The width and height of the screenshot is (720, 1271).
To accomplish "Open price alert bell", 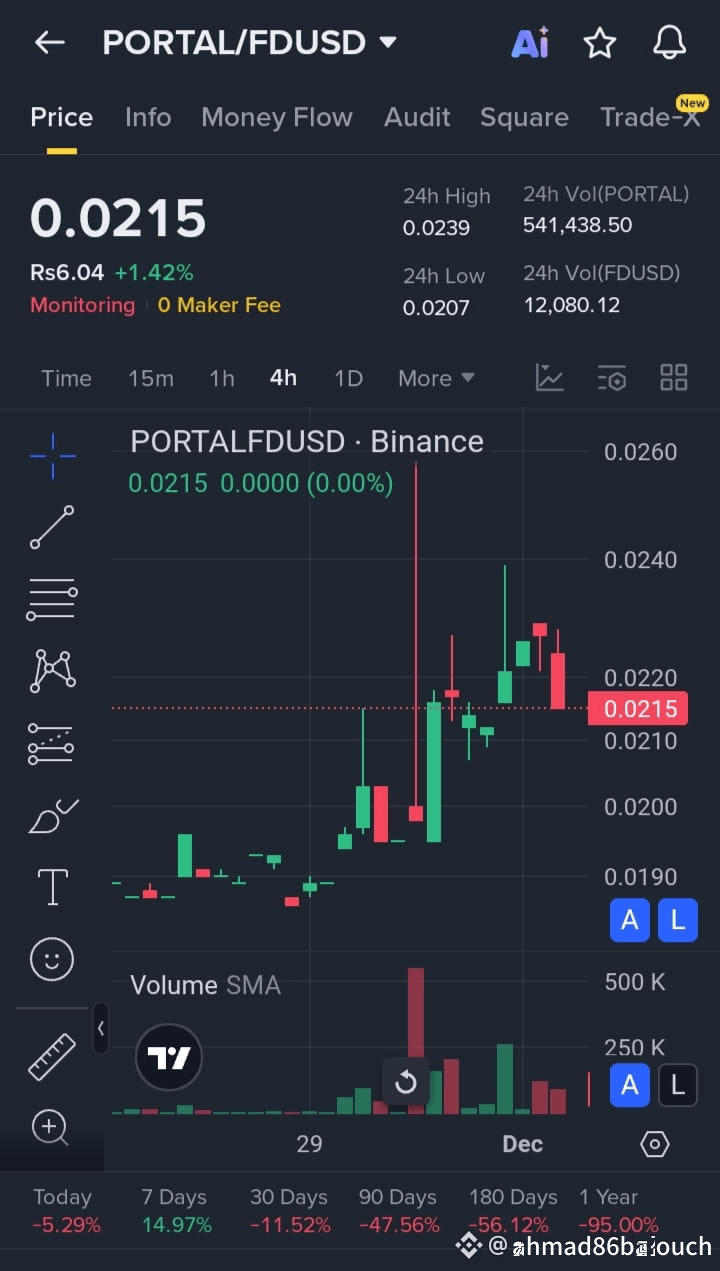I will point(669,42).
